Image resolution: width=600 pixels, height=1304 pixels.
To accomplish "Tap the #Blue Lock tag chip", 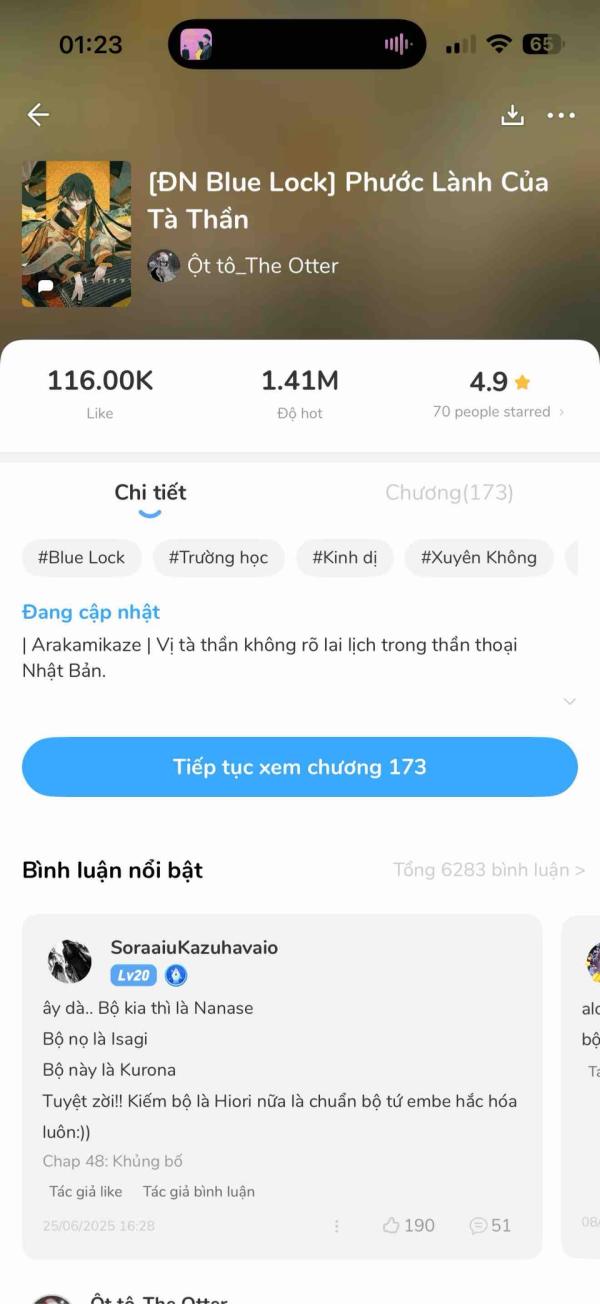I will pos(81,558).
